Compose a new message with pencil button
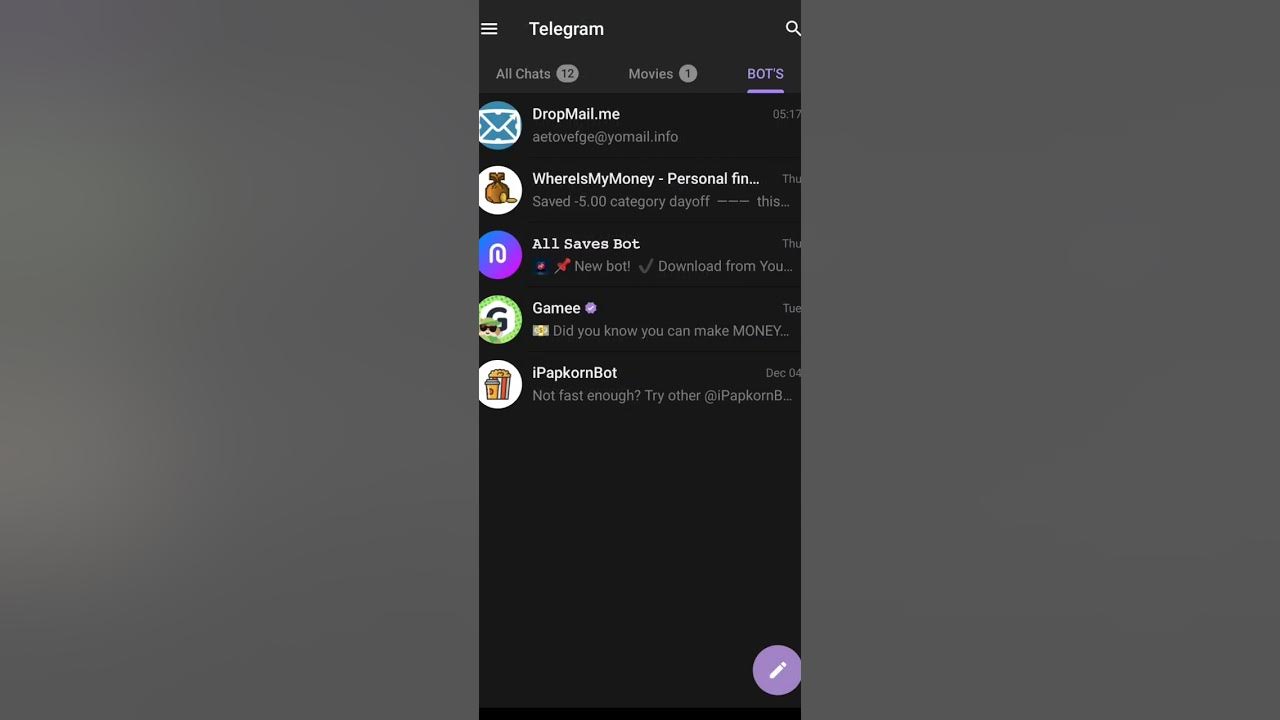The height and width of the screenshot is (720, 1280). (x=777, y=670)
